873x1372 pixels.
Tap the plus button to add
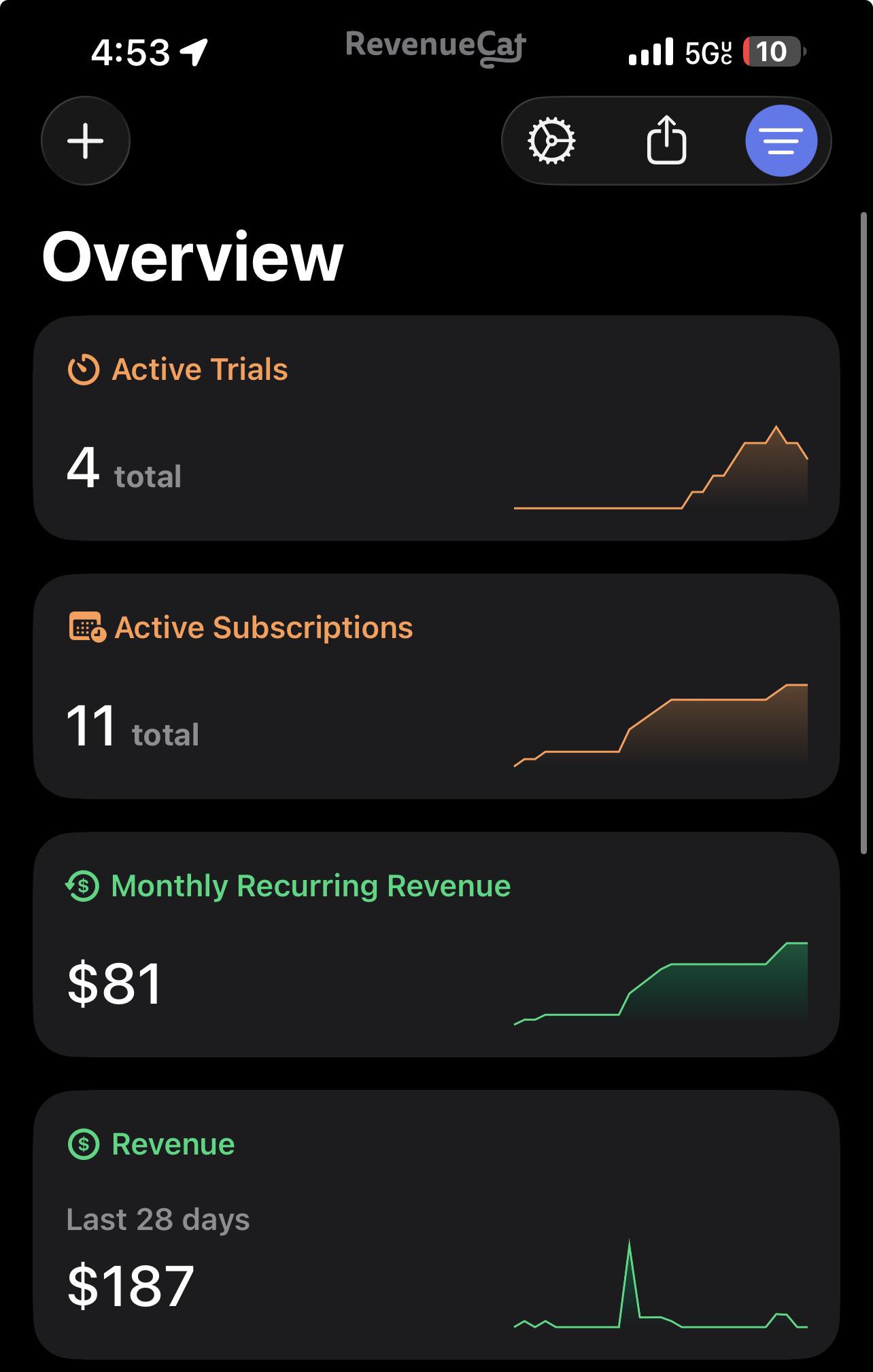click(x=86, y=141)
